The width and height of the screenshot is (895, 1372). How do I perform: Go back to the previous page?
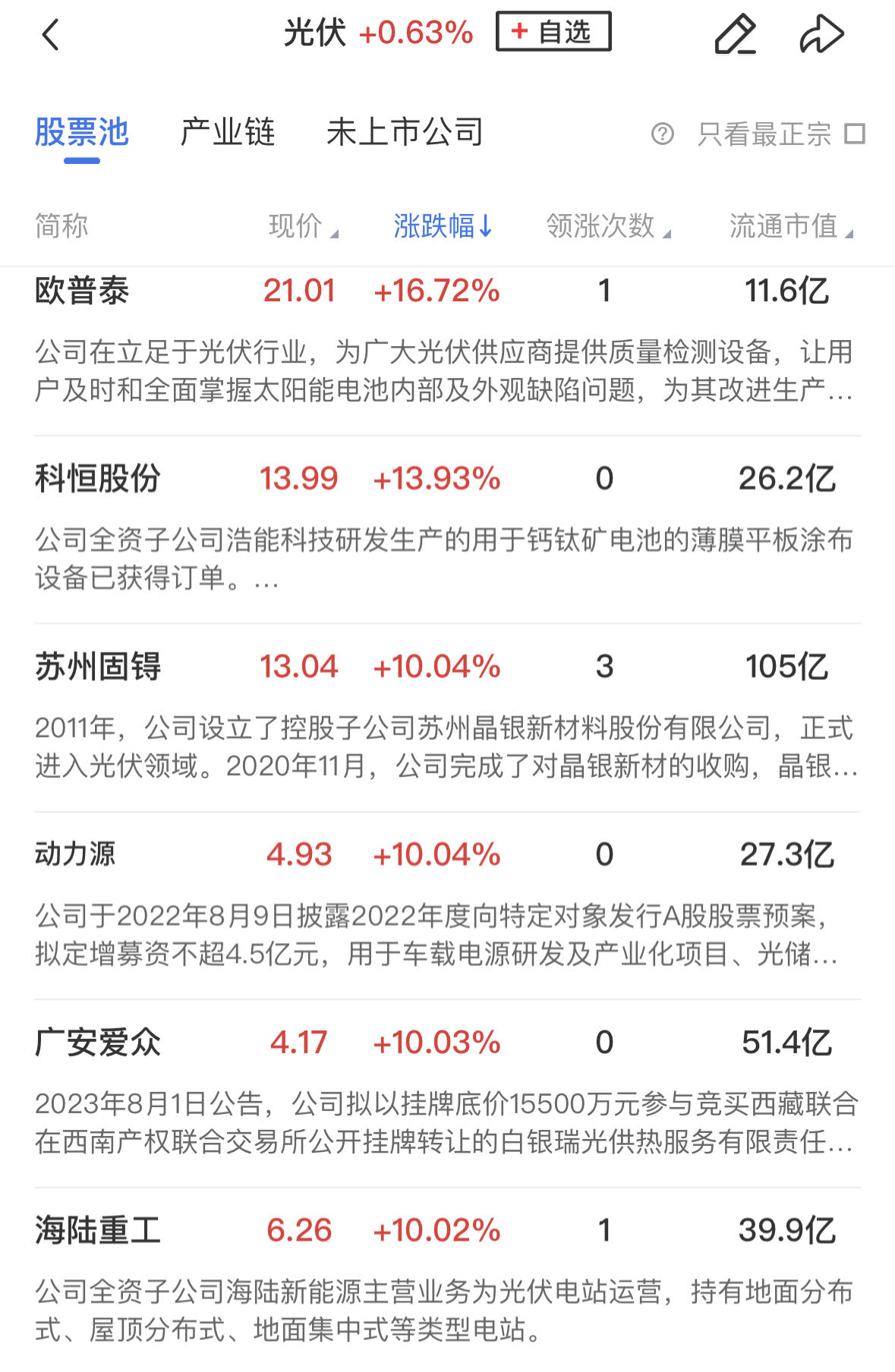click(51, 35)
